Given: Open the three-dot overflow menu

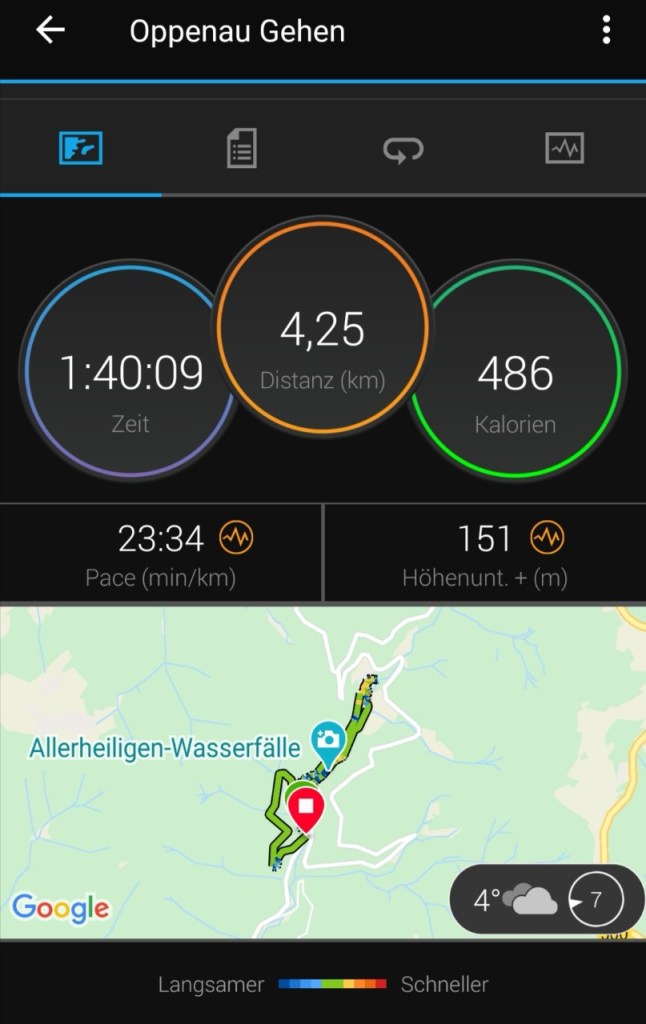Looking at the screenshot, I should (x=606, y=31).
